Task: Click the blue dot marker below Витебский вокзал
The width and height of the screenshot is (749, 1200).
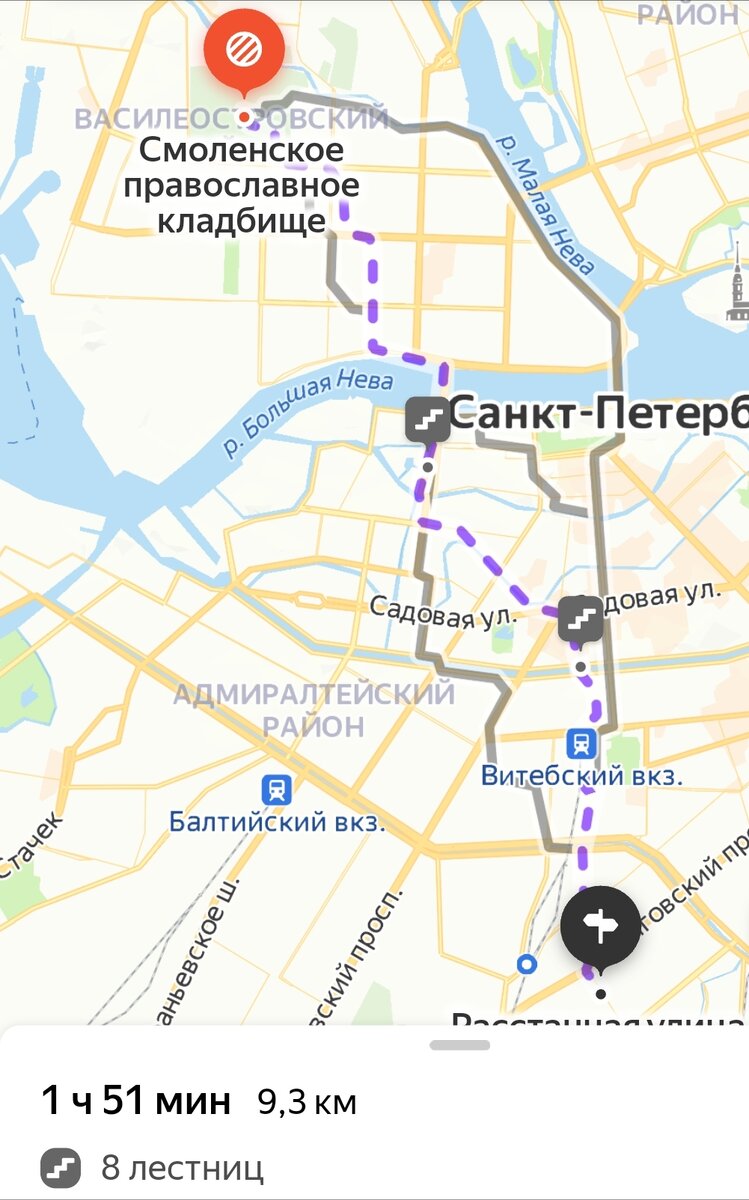Action: click(527, 964)
